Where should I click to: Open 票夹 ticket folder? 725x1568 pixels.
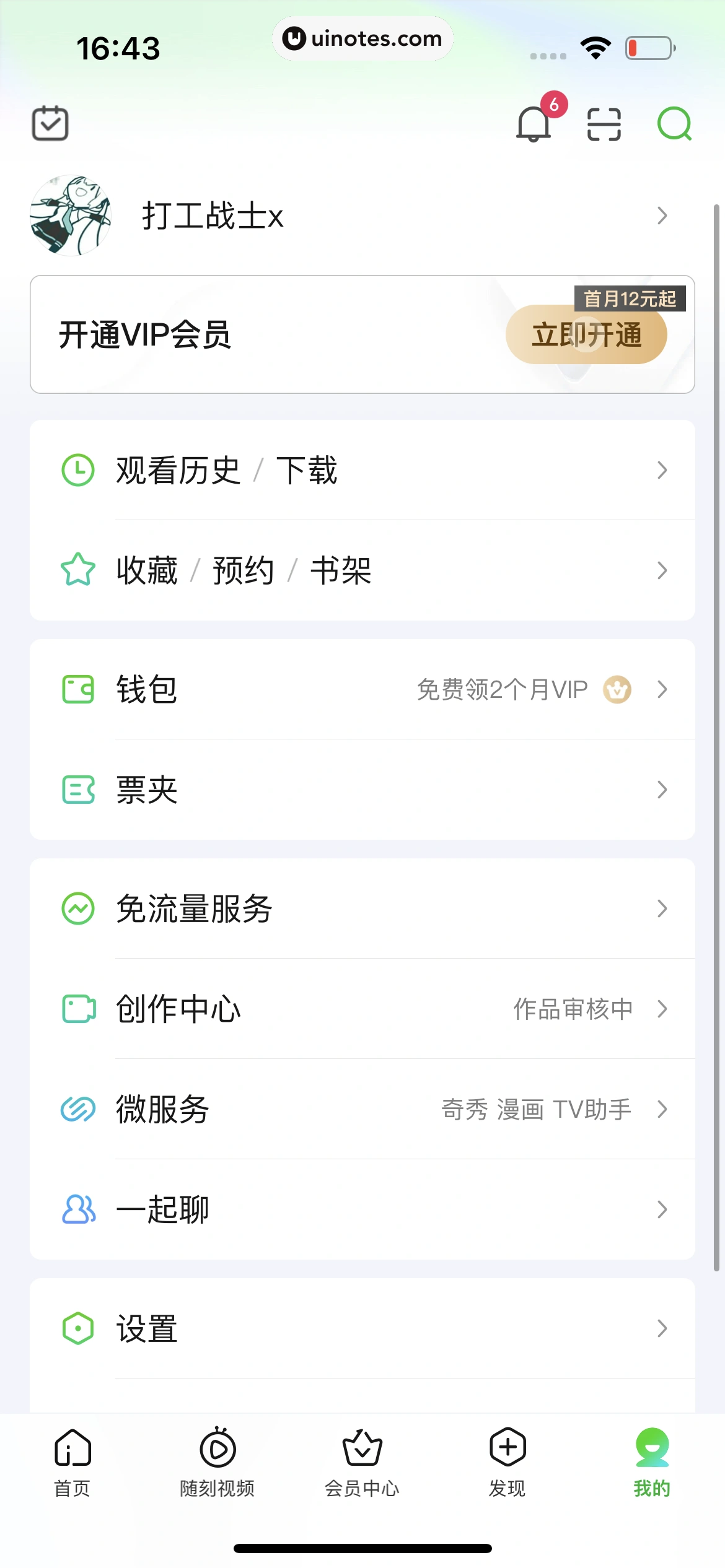pos(362,790)
